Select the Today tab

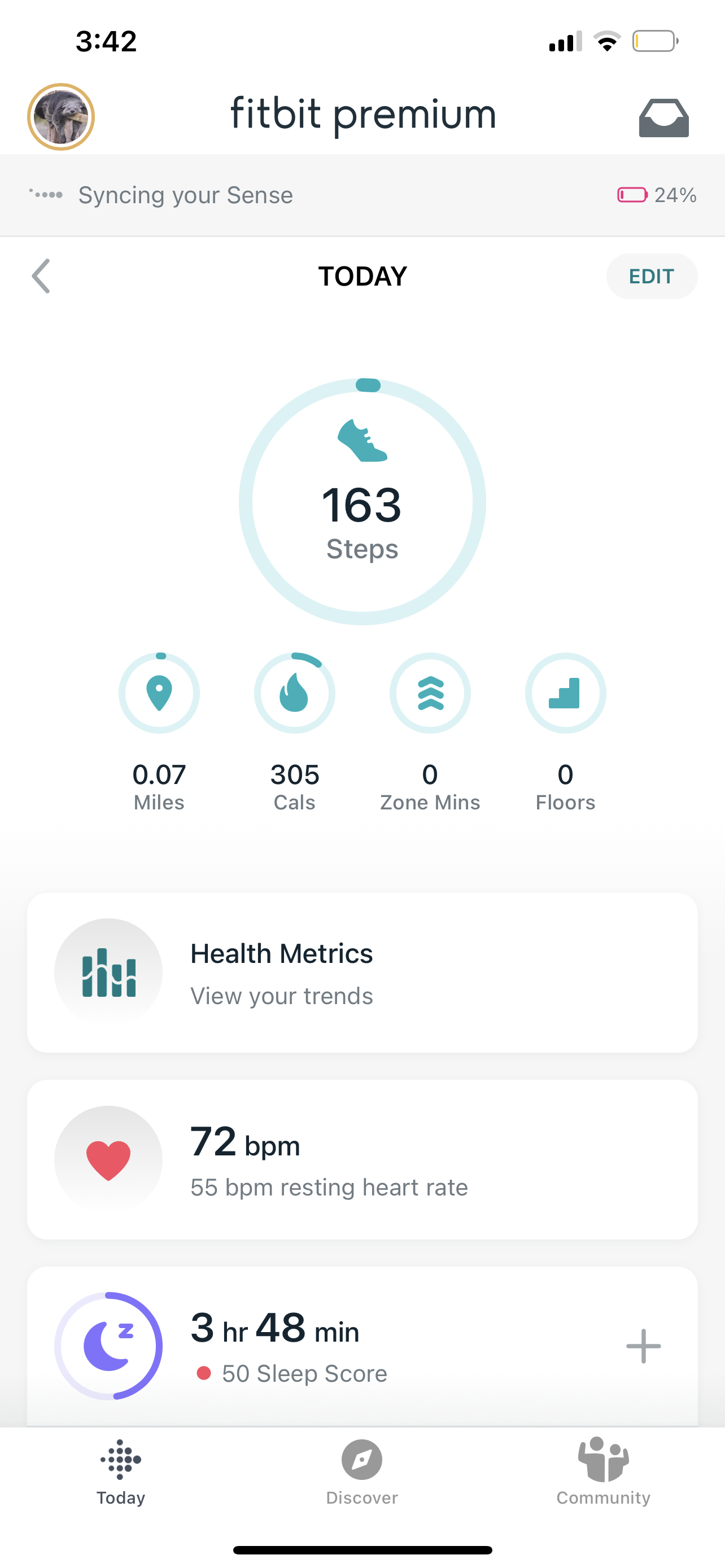pos(120,1472)
